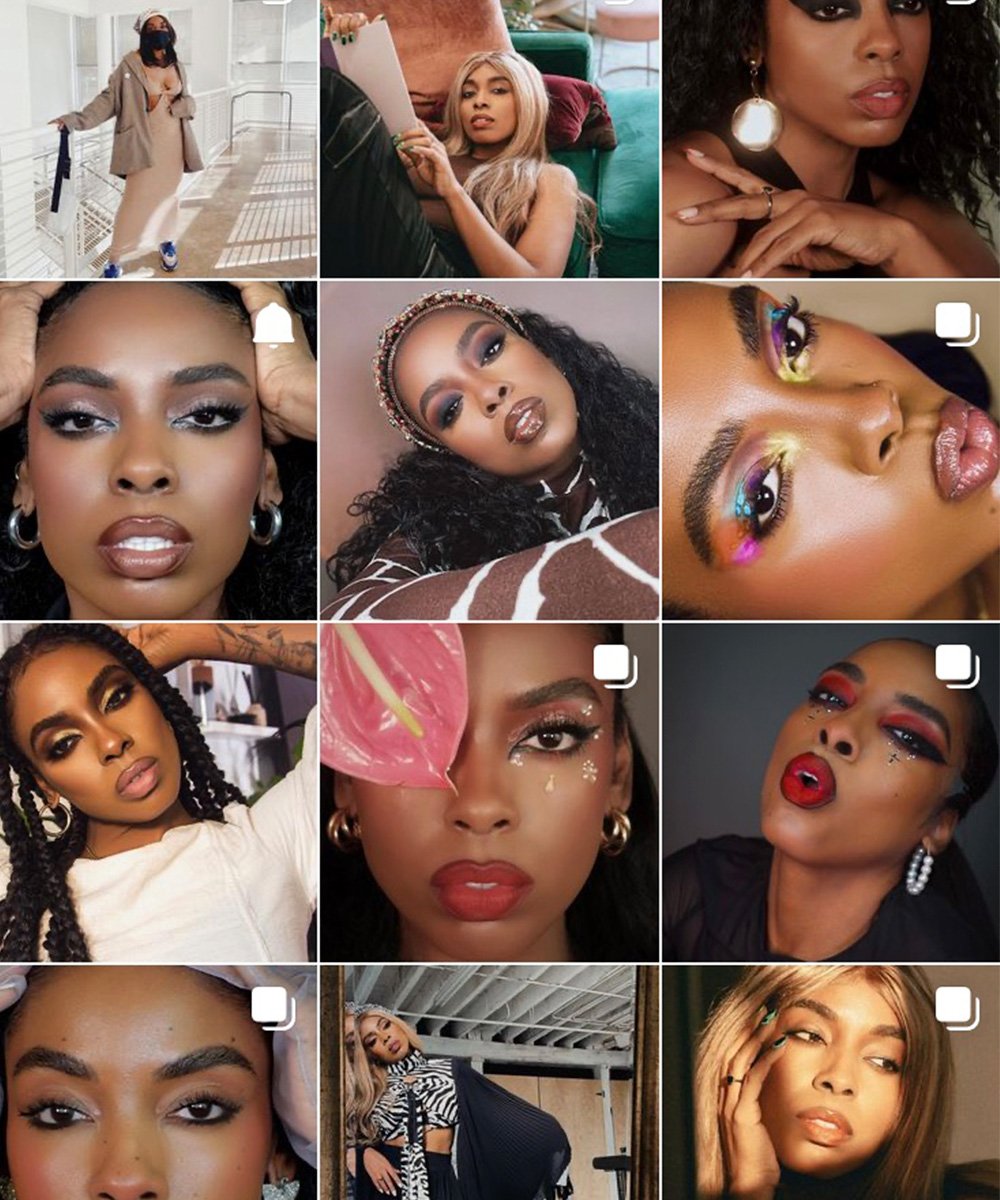The height and width of the screenshot is (1200, 1000).
Task: Open the photo of the beige coat outfit
Action: (x=158, y=140)
